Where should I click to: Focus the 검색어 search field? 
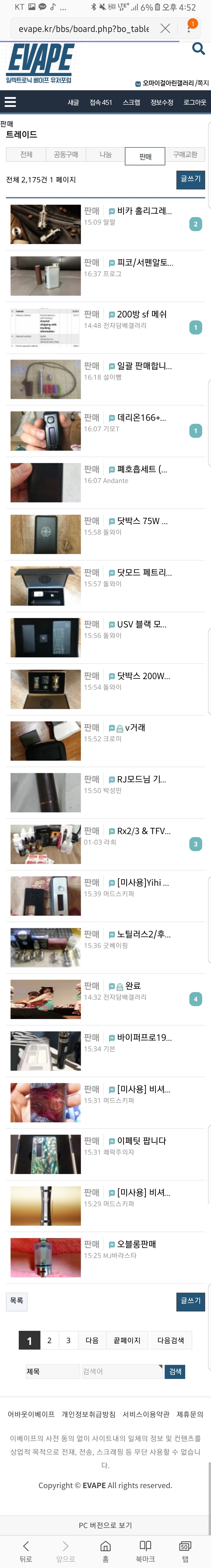[122, 1372]
